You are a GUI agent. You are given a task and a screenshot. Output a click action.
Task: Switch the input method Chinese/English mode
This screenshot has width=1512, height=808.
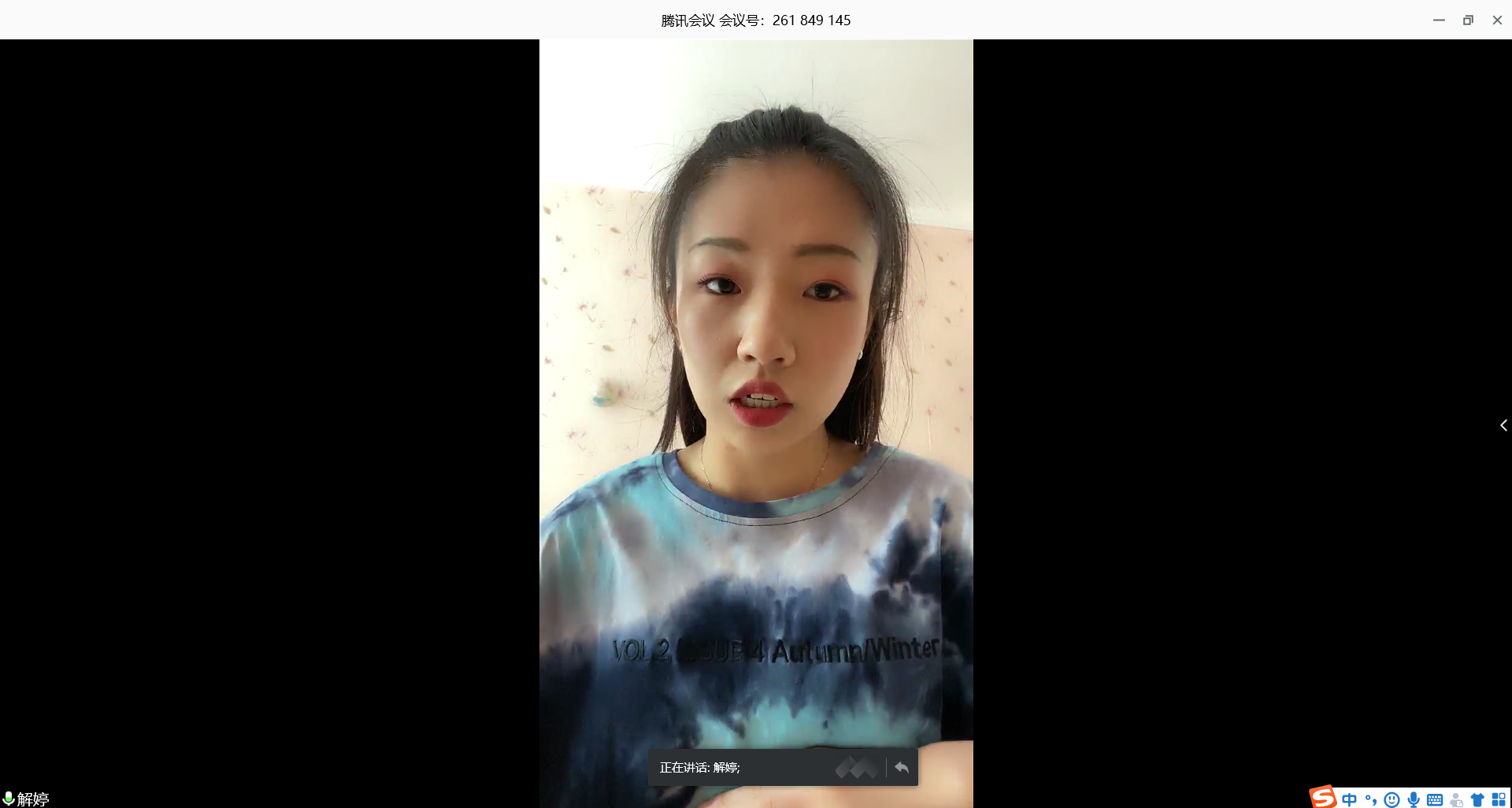[1350, 799]
